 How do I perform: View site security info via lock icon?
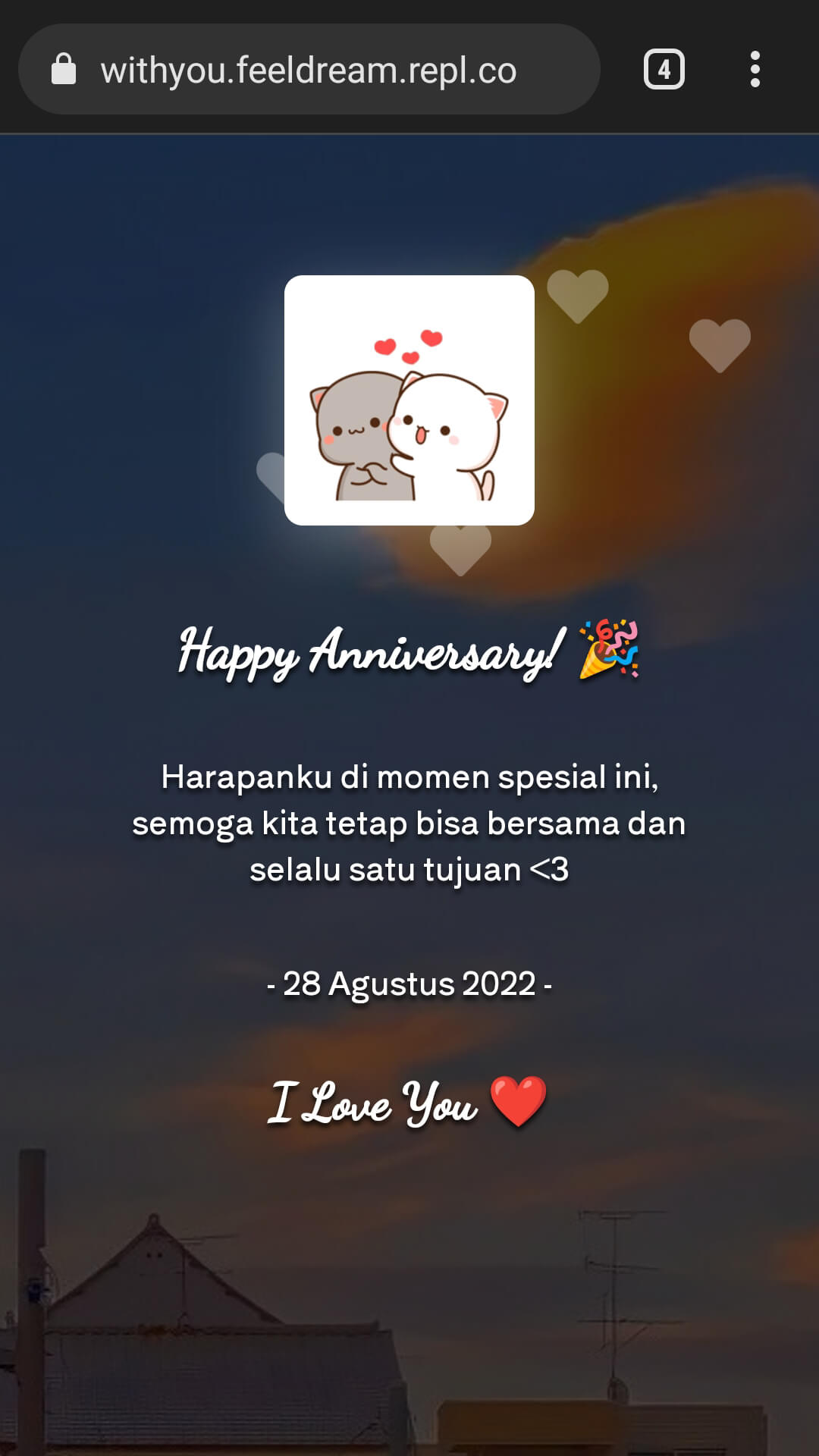64,70
